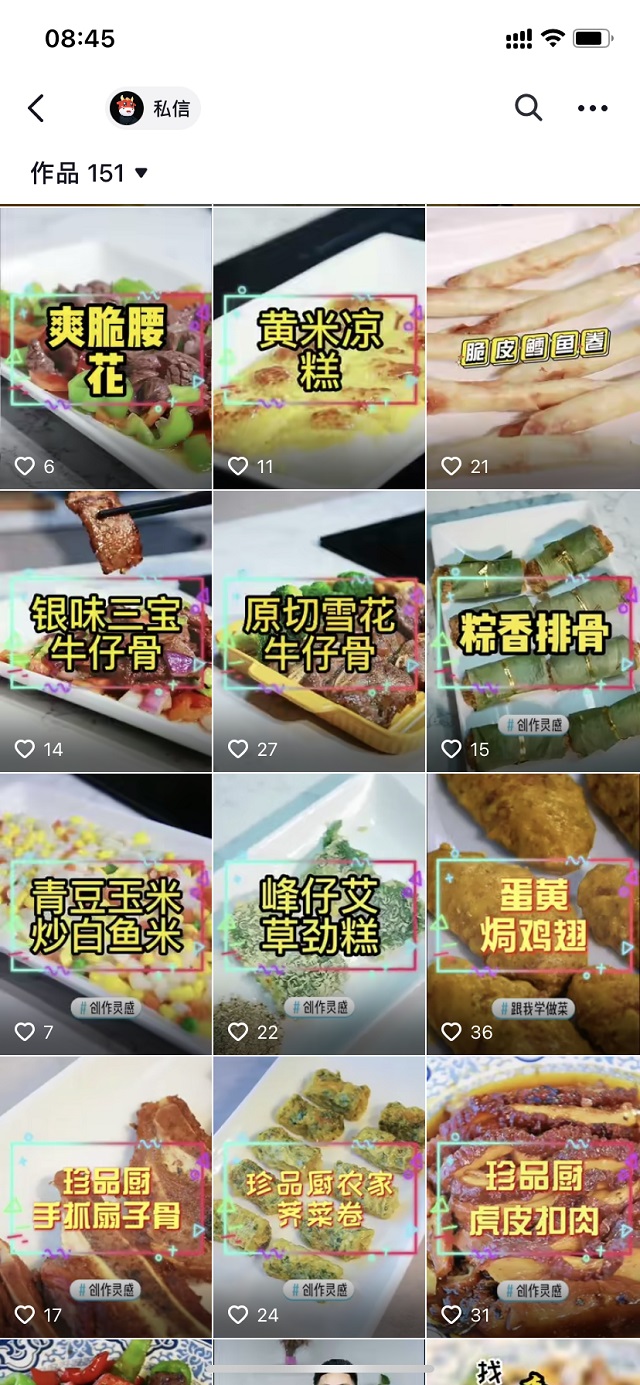Viewport: 640px width, 1385px height.
Task: Select the 珍品厨手抓扇子骨 video
Action: point(106,1197)
